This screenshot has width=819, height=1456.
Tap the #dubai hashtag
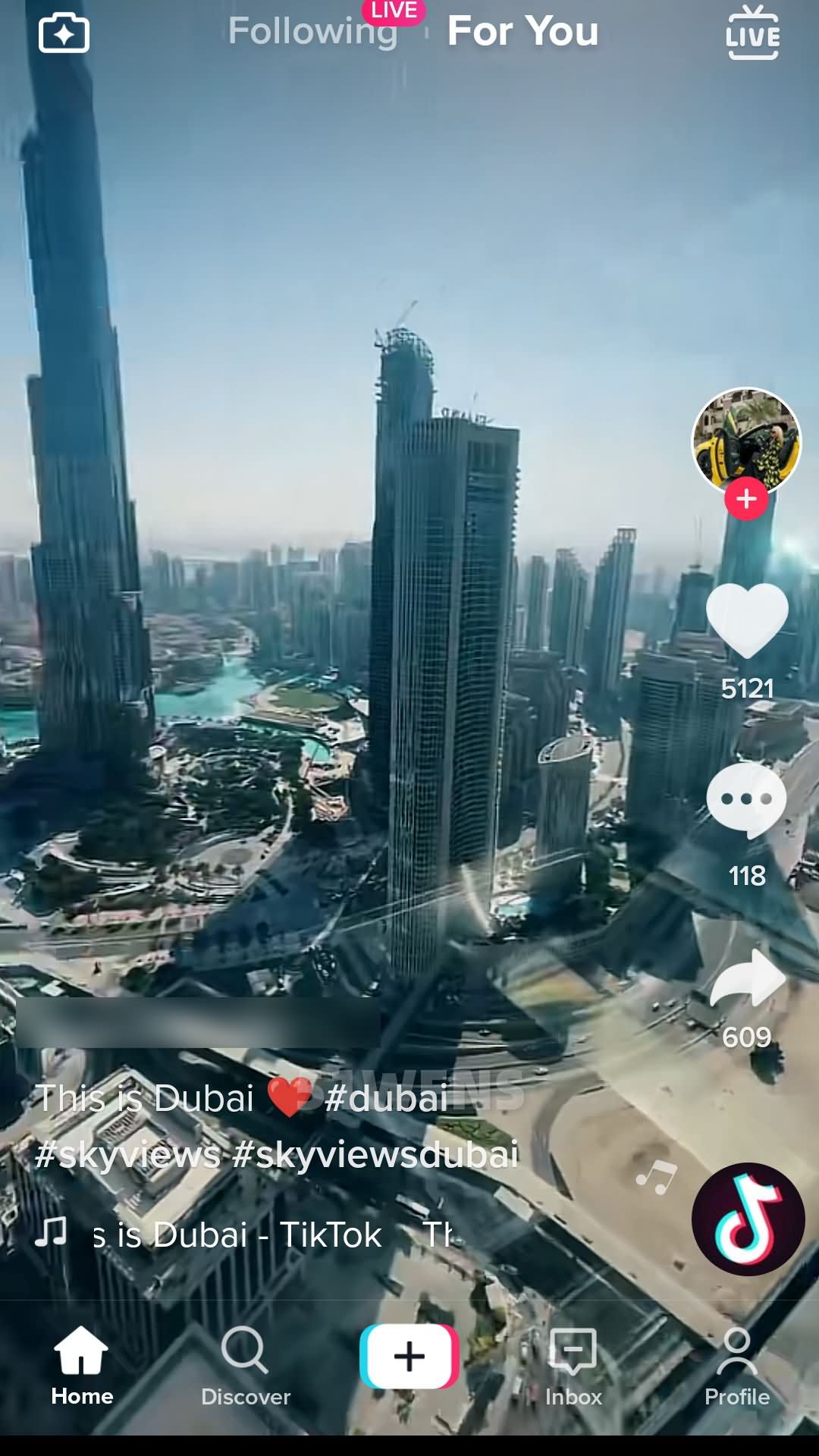387,1098
